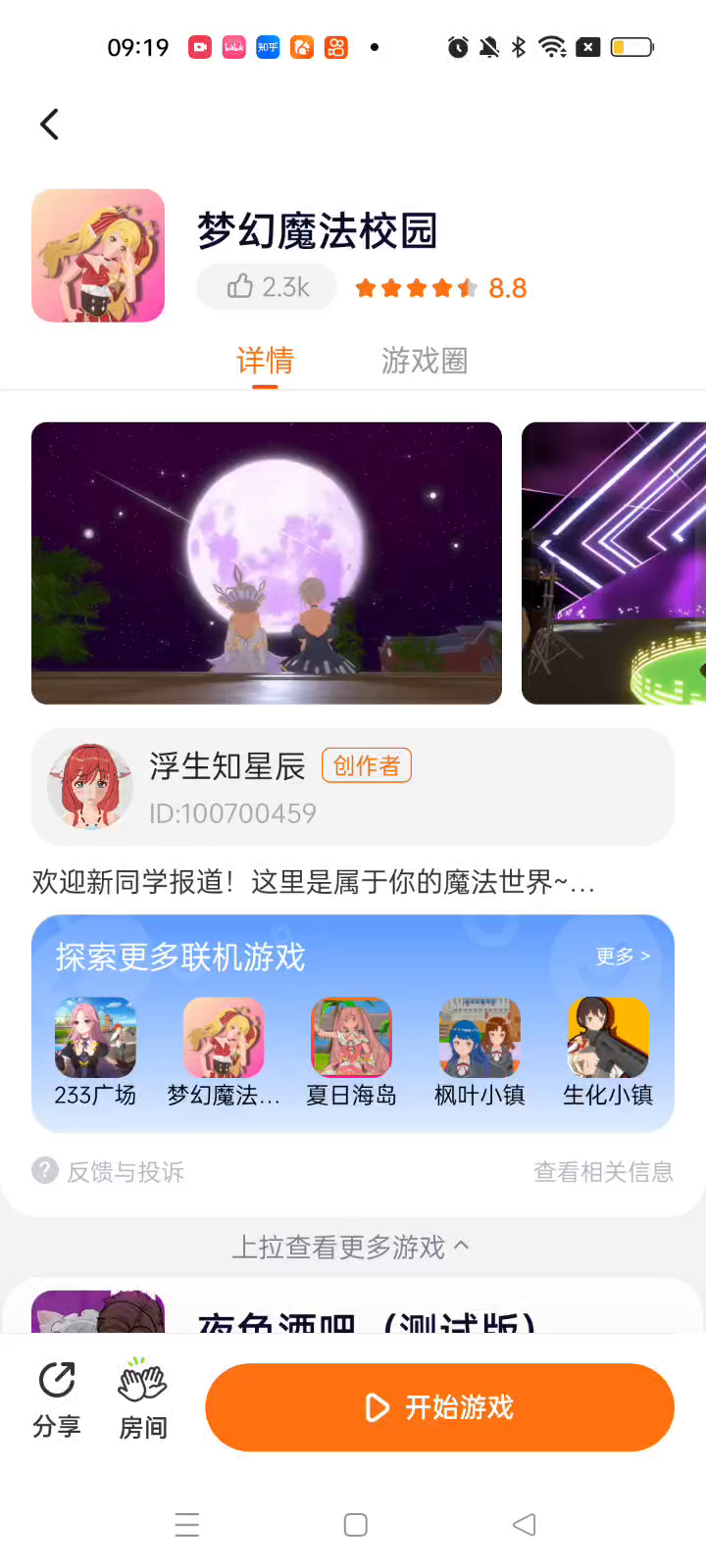Screen dimensions: 706x1568
Task: Expand the game description text
Action: click(314, 882)
